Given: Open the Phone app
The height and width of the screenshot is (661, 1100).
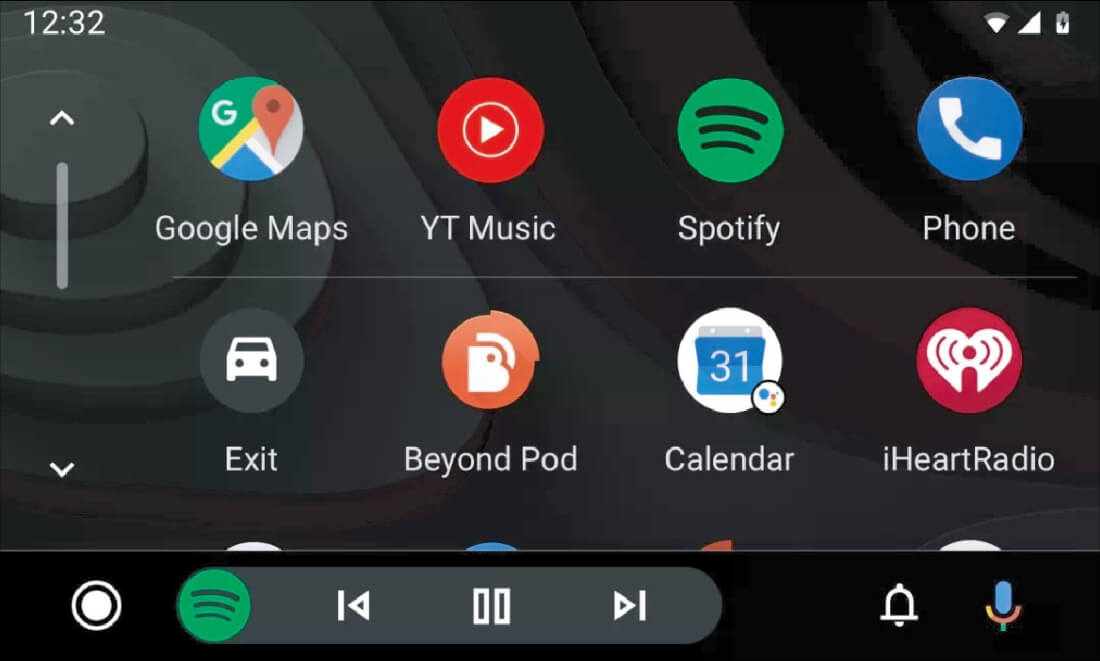Looking at the screenshot, I should pos(969,131).
